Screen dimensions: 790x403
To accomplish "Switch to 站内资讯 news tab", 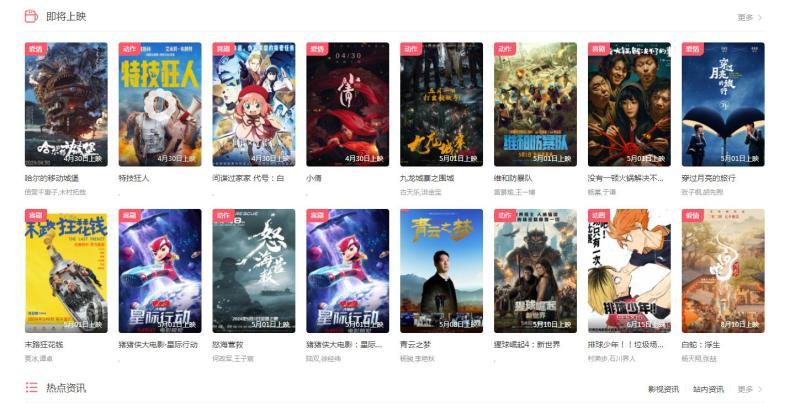I will (x=708, y=389).
